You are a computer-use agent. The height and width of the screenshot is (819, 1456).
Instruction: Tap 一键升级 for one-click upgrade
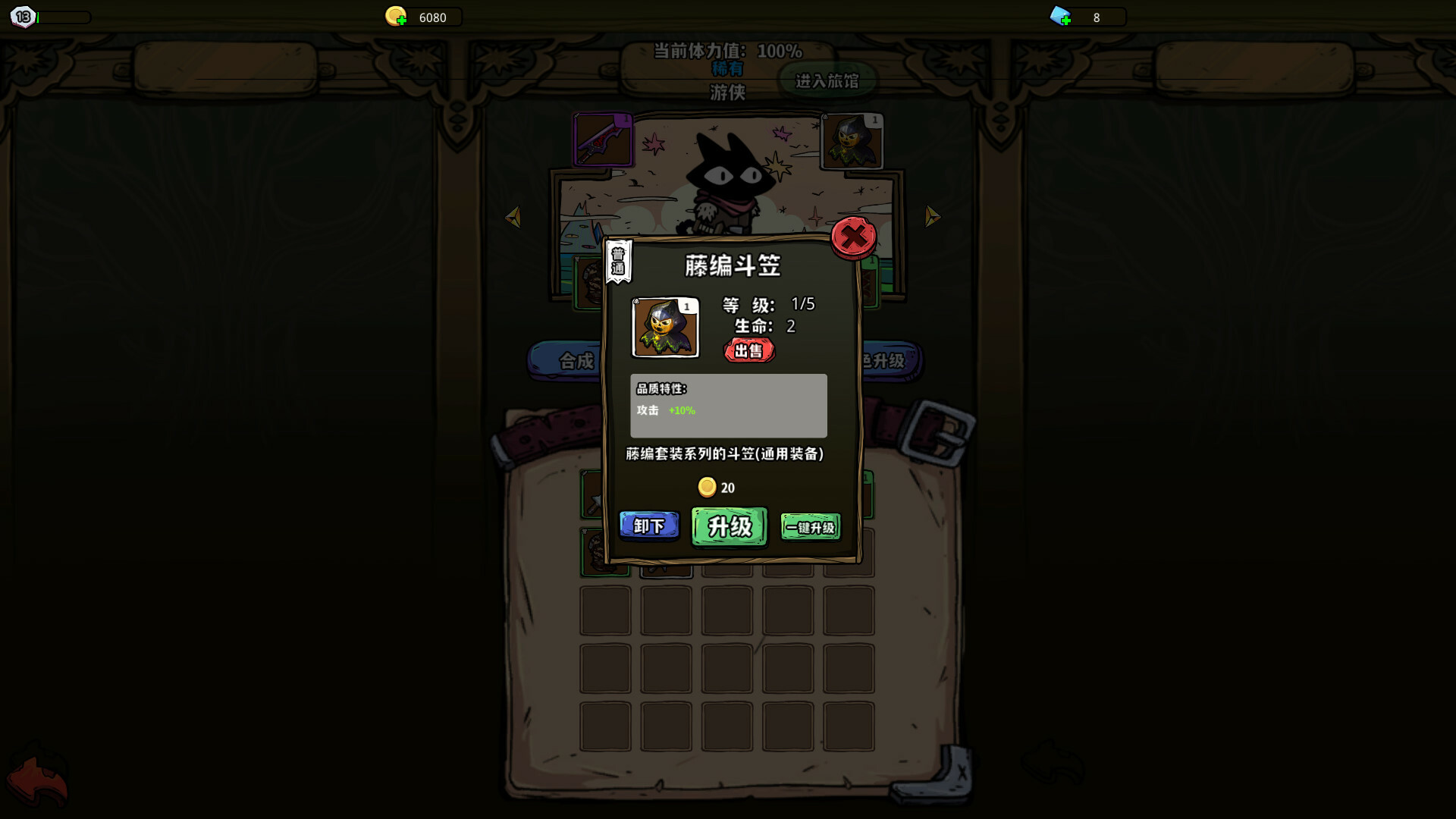(x=810, y=527)
